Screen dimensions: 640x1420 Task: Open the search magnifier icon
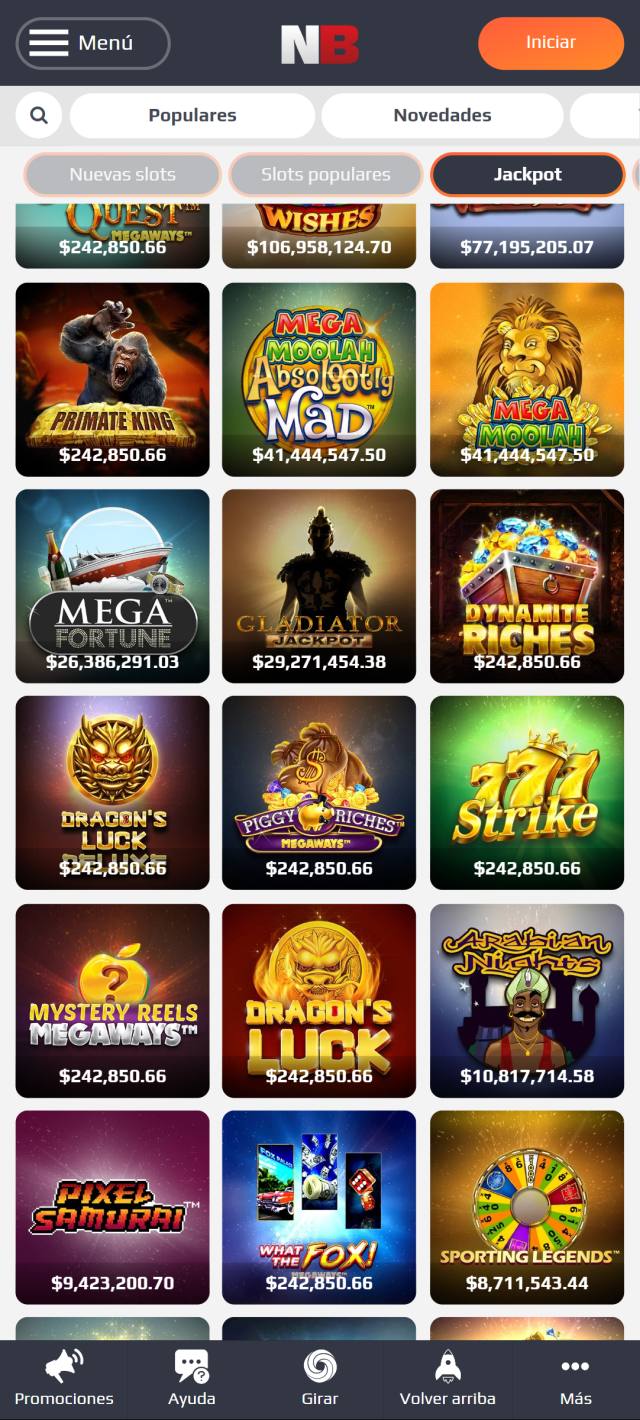tap(39, 115)
